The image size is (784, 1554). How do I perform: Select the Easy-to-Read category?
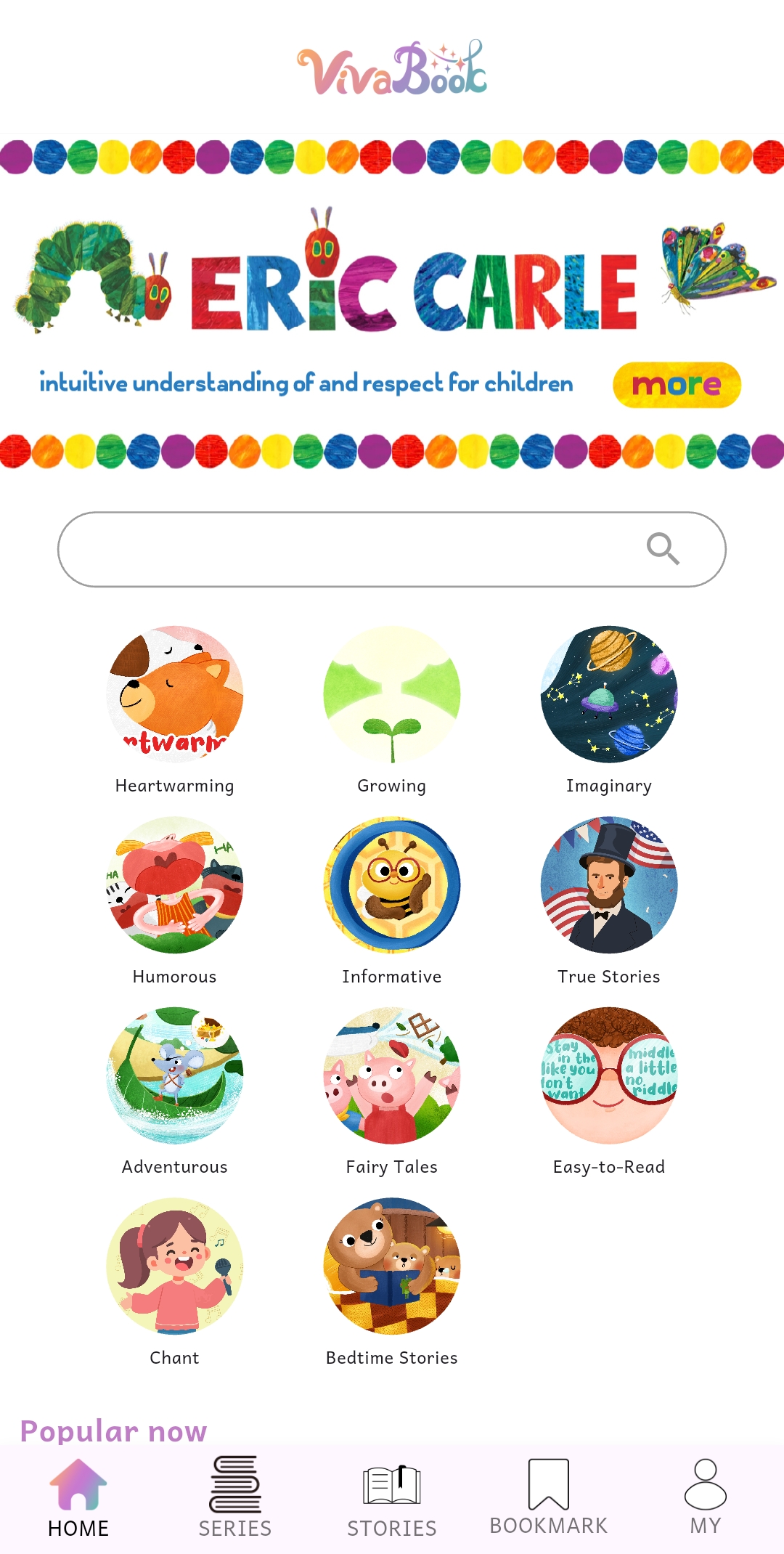coord(609,1075)
